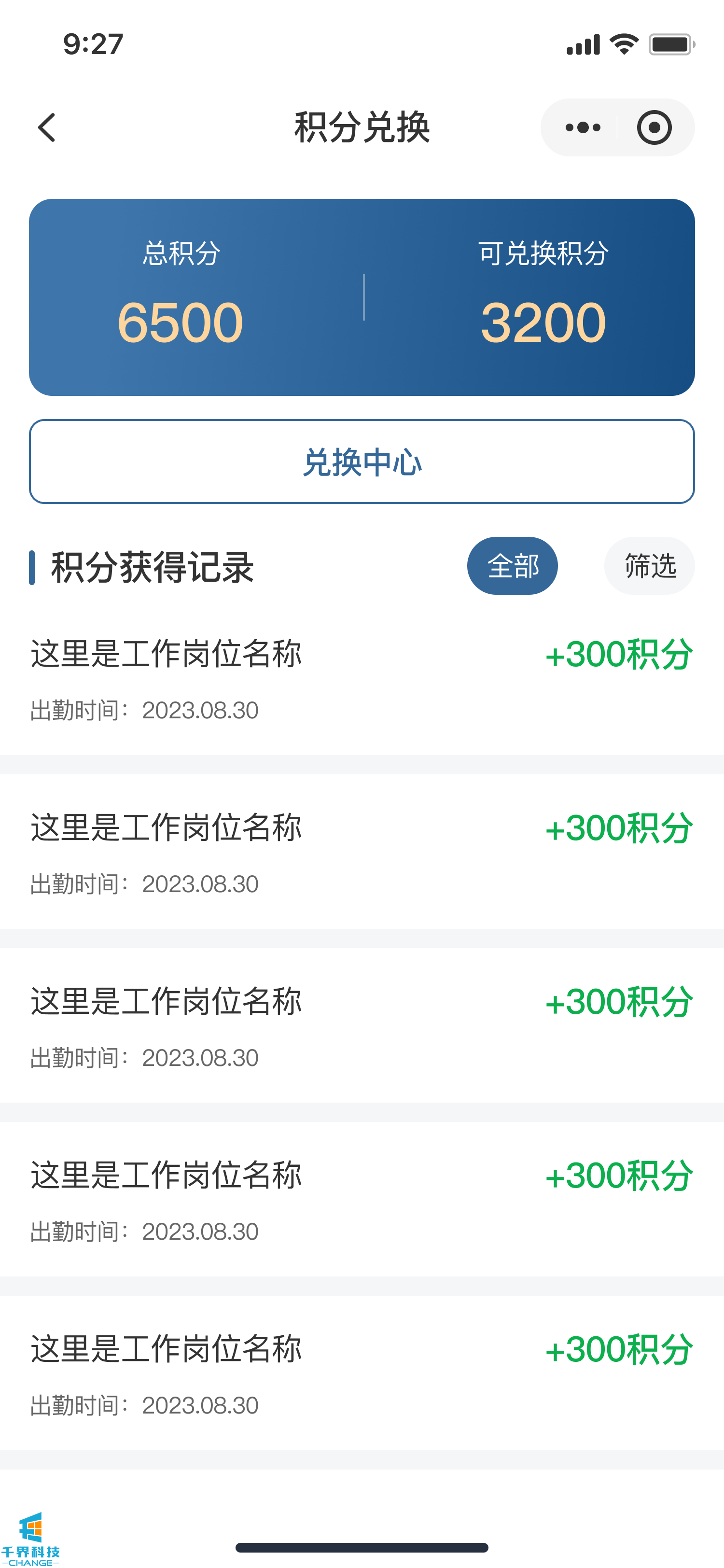This screenshot has width=724, height=1568.
Task: Open the 筛选 filter options
Action: (x=649, y=565)
